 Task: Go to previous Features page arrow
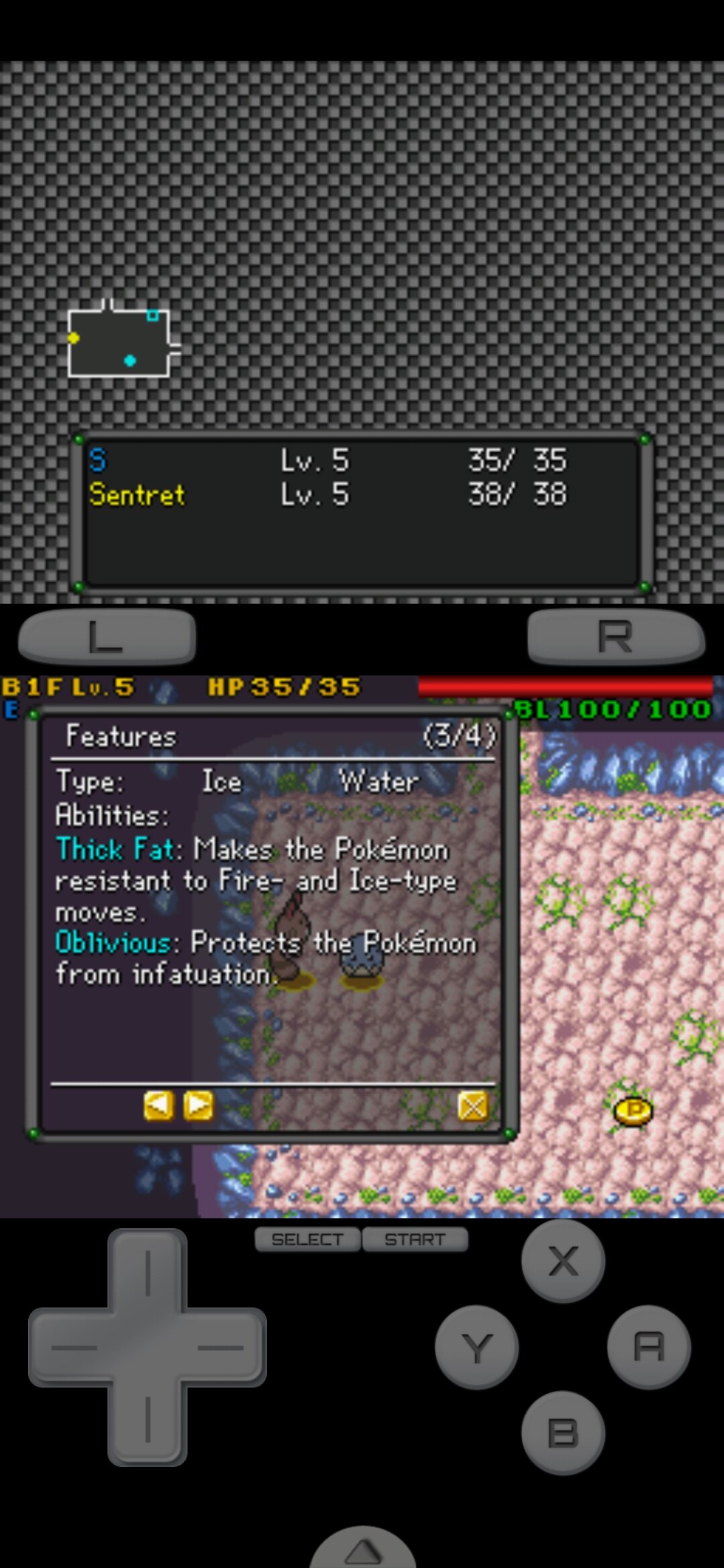pos(158,1106)
